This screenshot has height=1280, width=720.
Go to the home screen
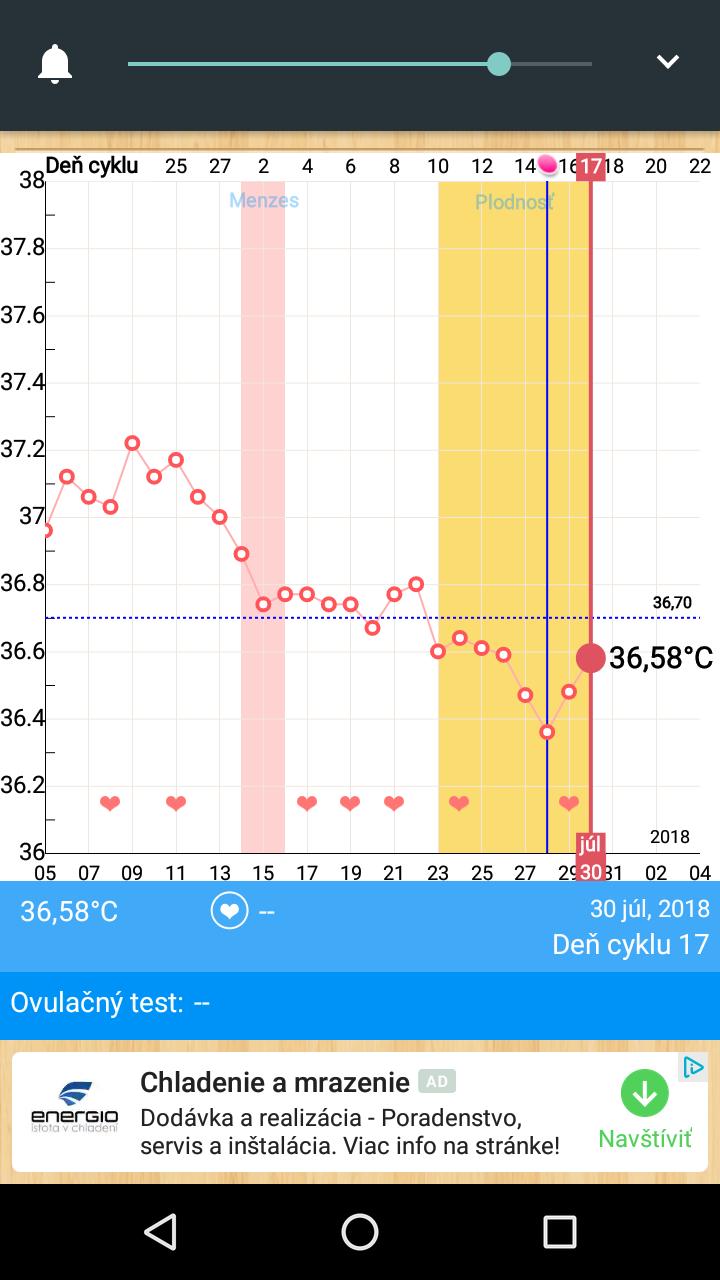click(x=360, y=1232)
